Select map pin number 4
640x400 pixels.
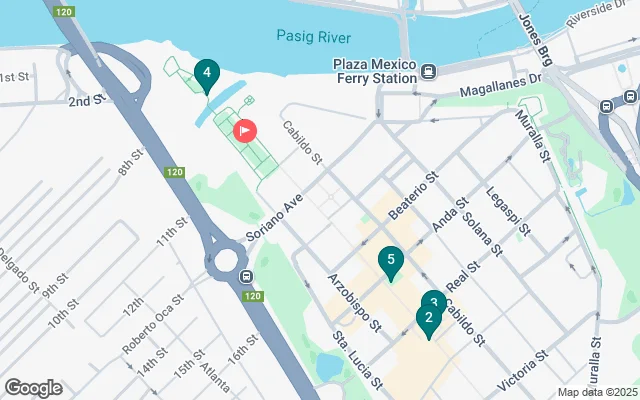pos(206,74)
